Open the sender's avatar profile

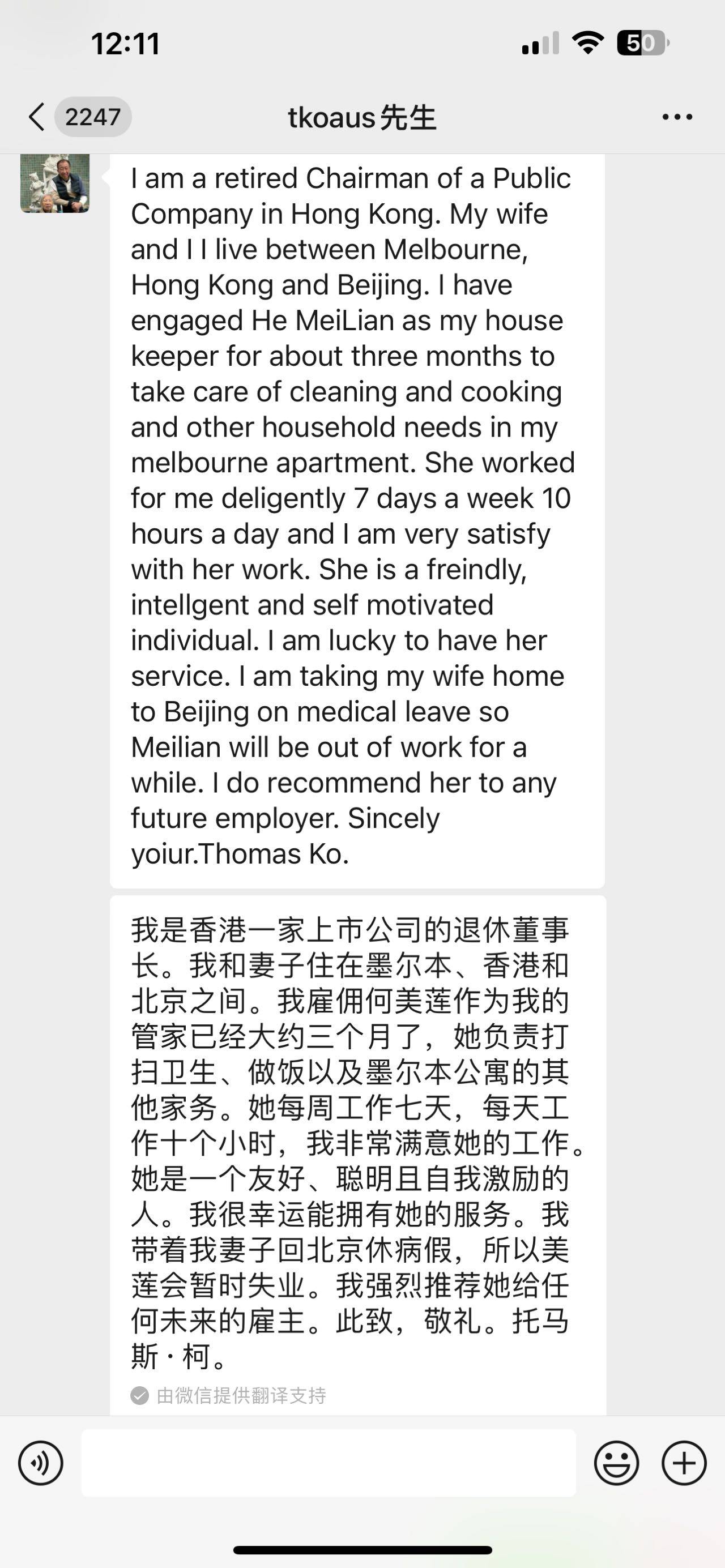(55, 183)
